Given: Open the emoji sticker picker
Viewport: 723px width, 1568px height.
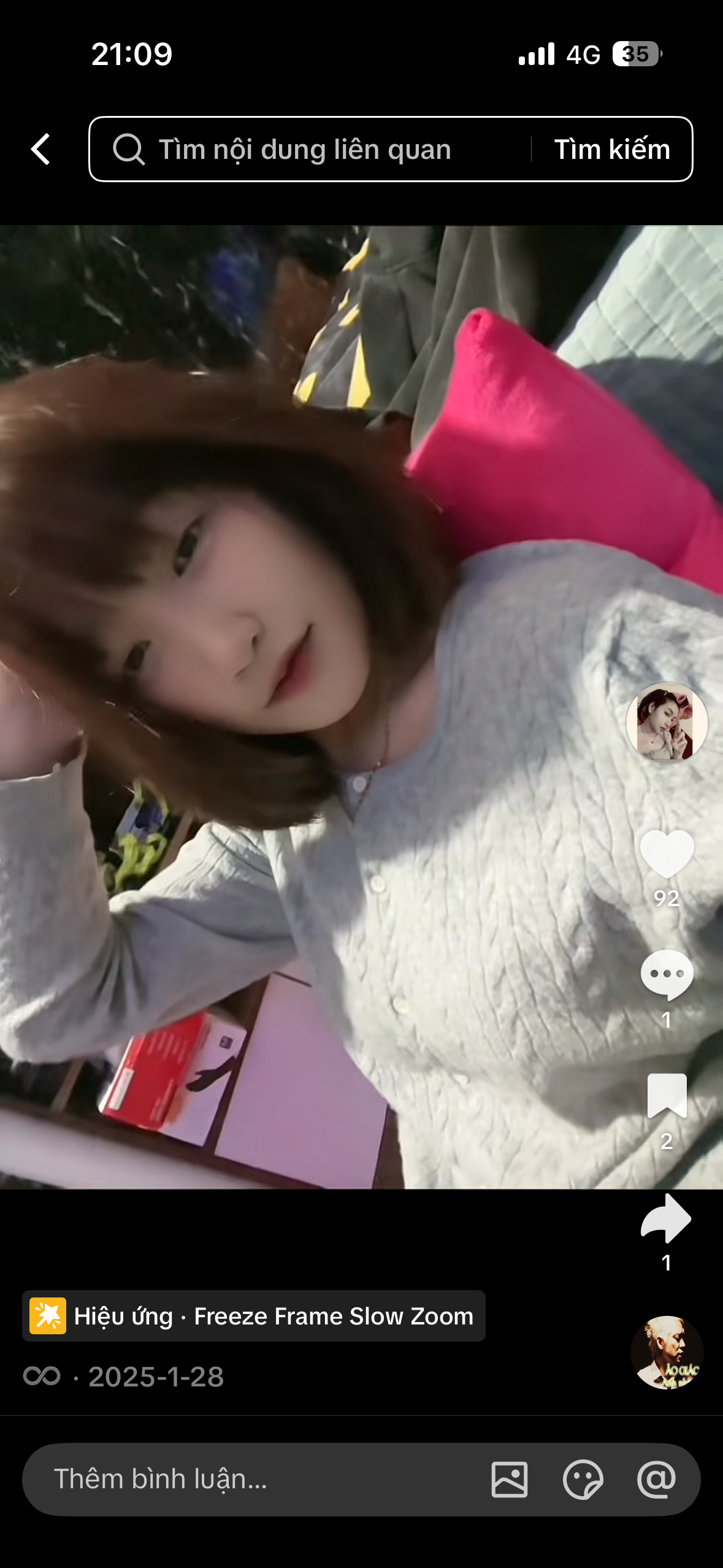Looking at the screenshot, I should tap(583, 1479).
